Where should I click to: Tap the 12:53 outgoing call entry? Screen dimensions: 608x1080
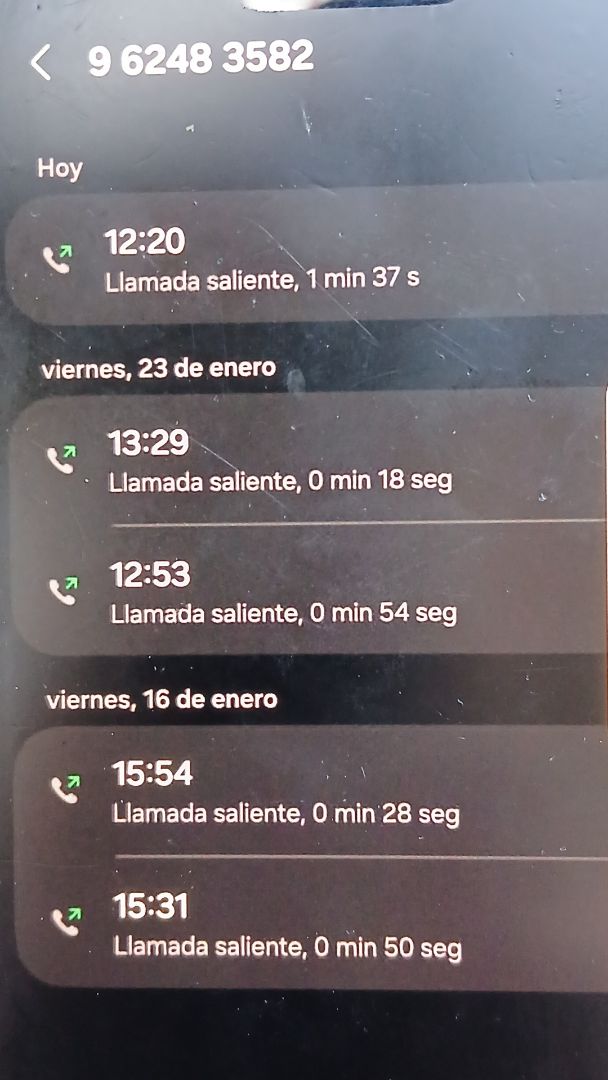coord(300,593)
